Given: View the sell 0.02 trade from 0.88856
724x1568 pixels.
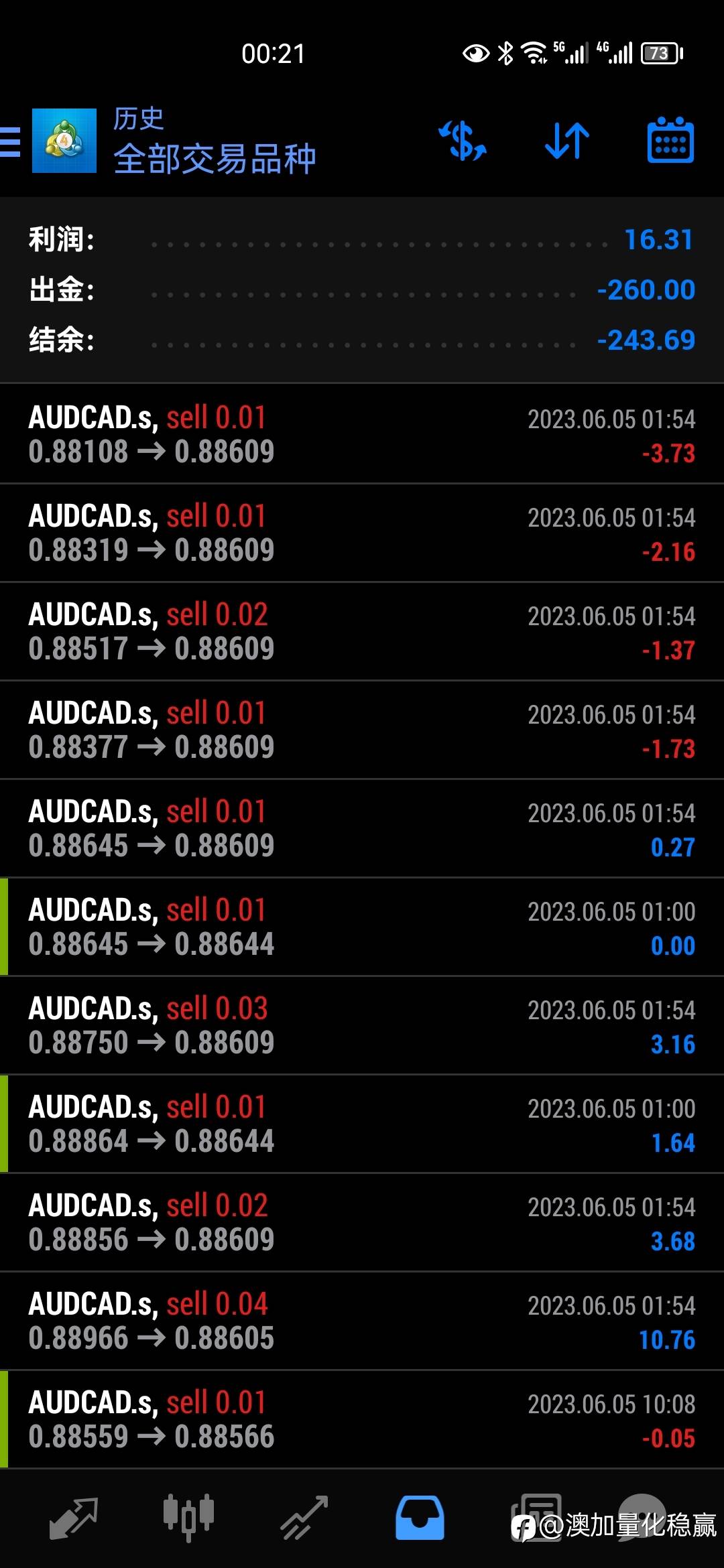Looking at the screenshot, I should coord(362,1222).
